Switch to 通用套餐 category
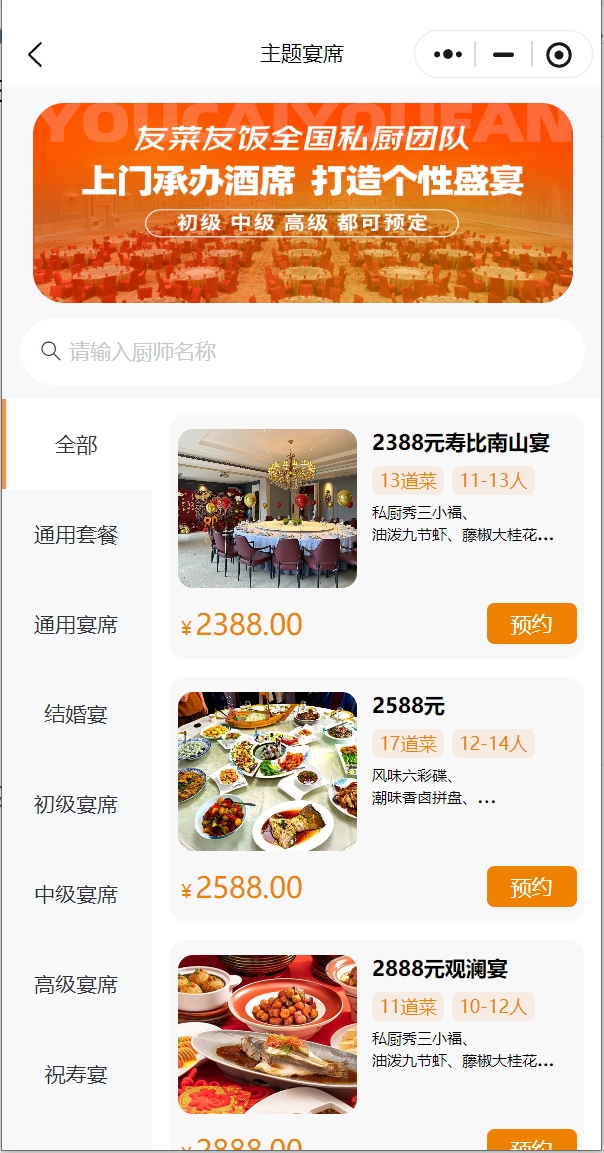 [77, 535]
